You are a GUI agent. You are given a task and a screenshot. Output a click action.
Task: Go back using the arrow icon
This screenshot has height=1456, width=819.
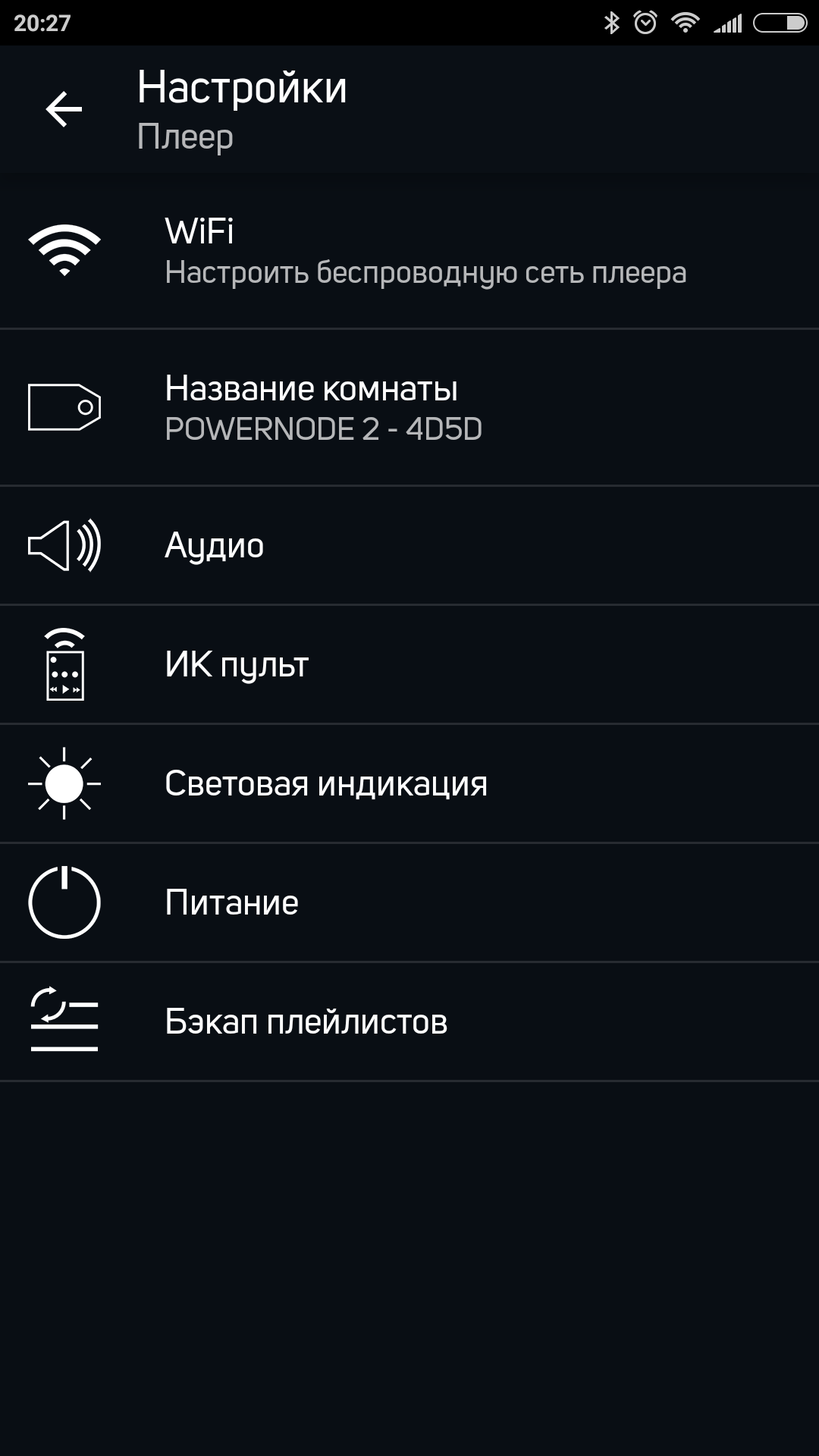pos(64,109)
